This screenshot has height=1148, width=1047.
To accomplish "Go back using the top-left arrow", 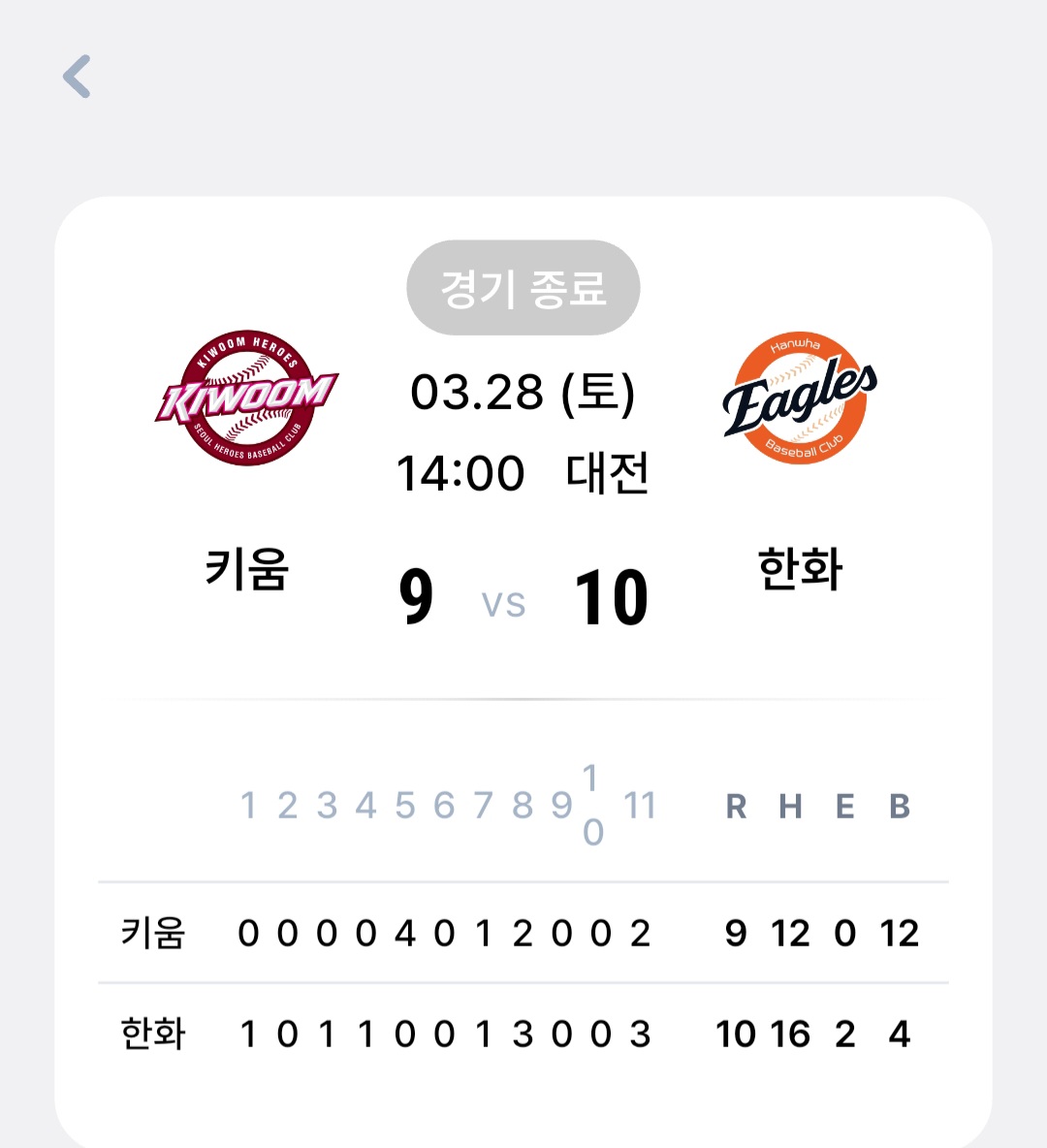I will [77, 77].
